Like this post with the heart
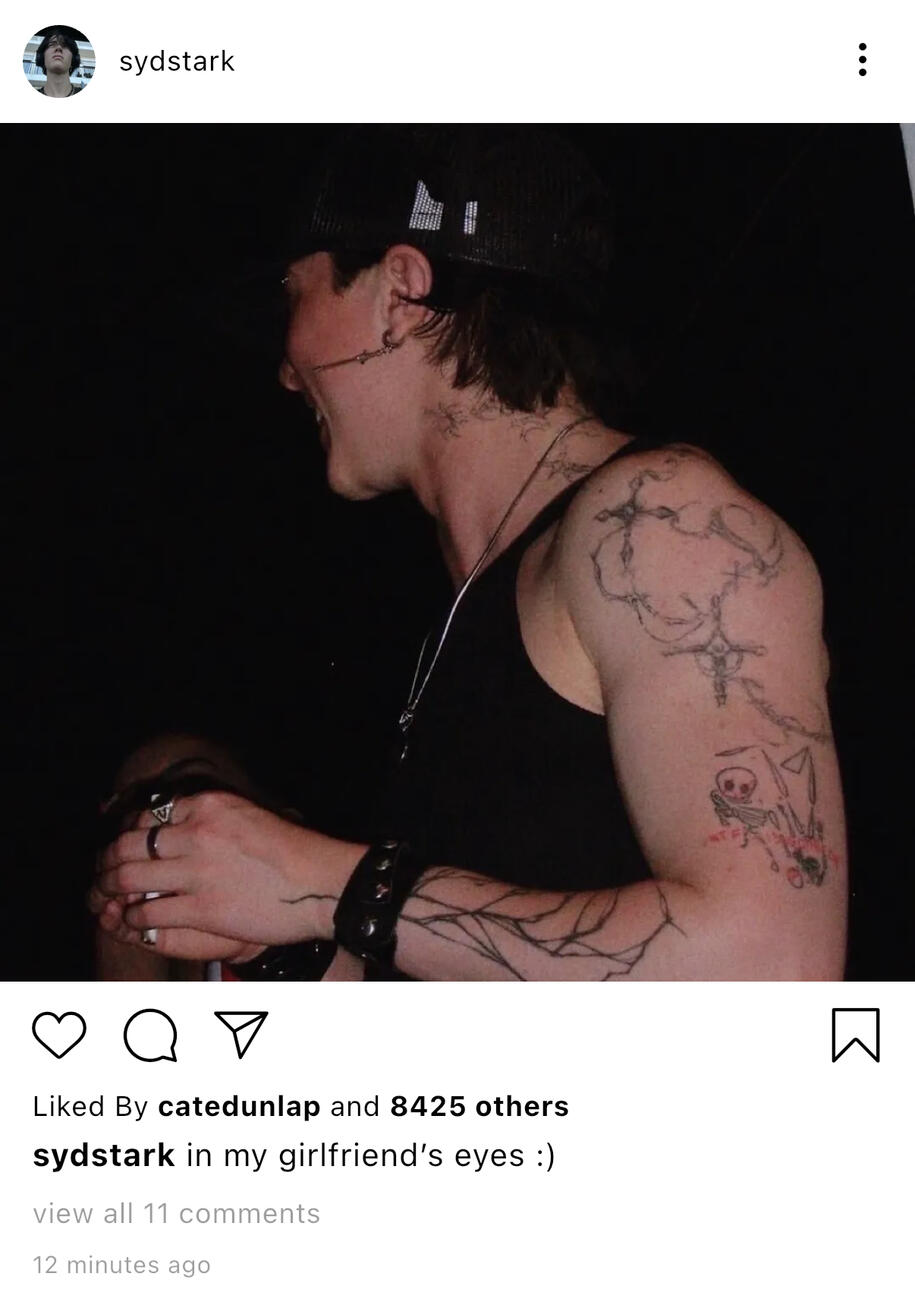The width and height of the screenshot is (915, 1305). point(59,1034)
